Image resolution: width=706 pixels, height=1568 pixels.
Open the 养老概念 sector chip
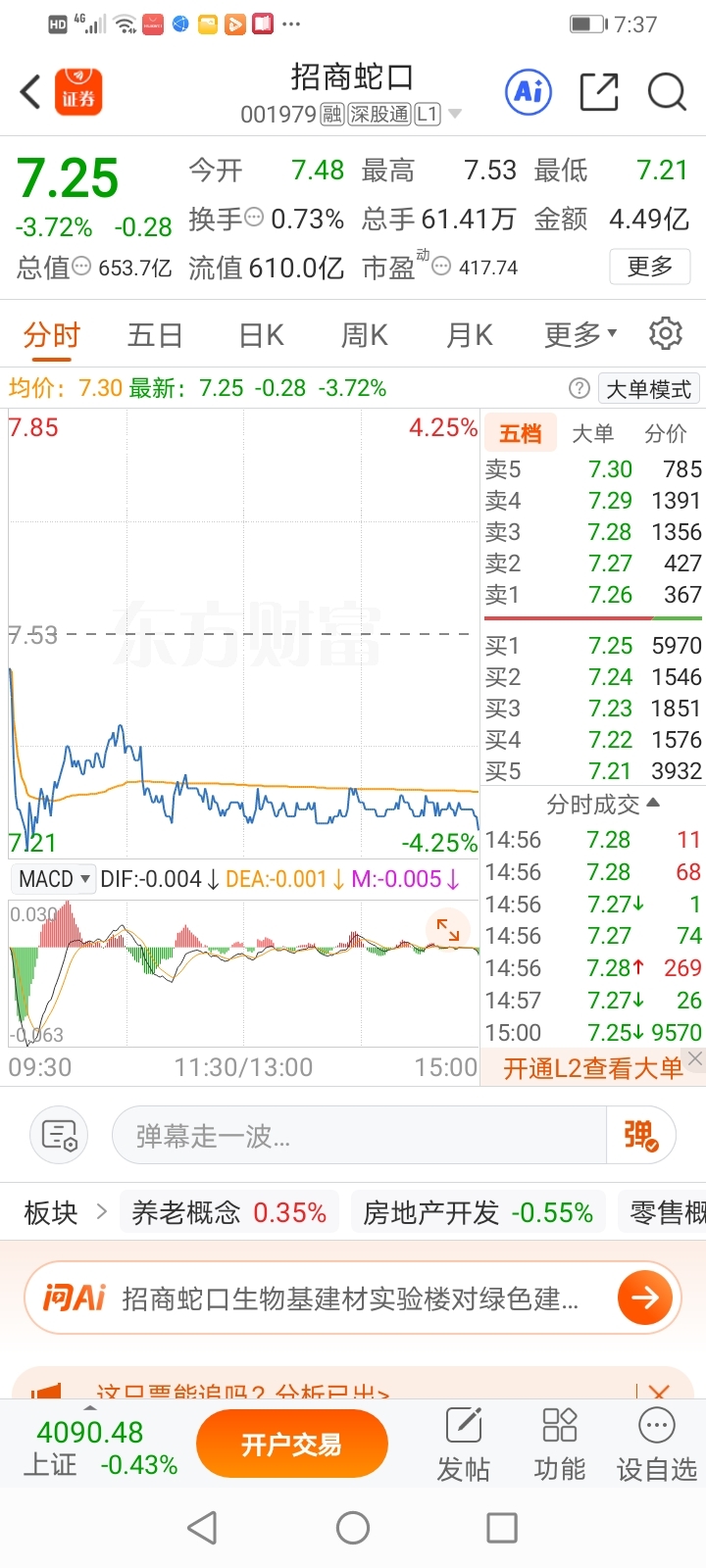(x=229, y=1212)
